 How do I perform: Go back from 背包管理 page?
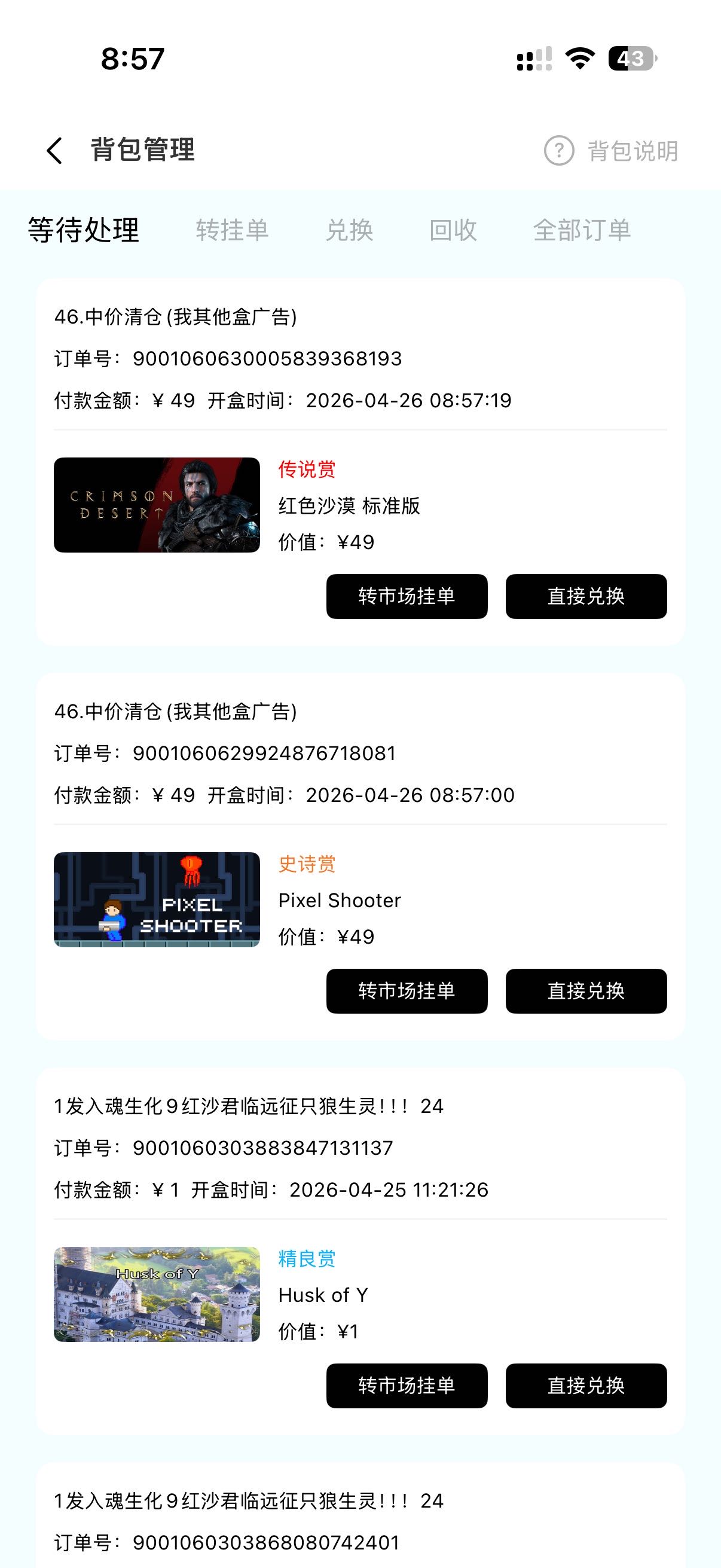(x=55, y=150)
